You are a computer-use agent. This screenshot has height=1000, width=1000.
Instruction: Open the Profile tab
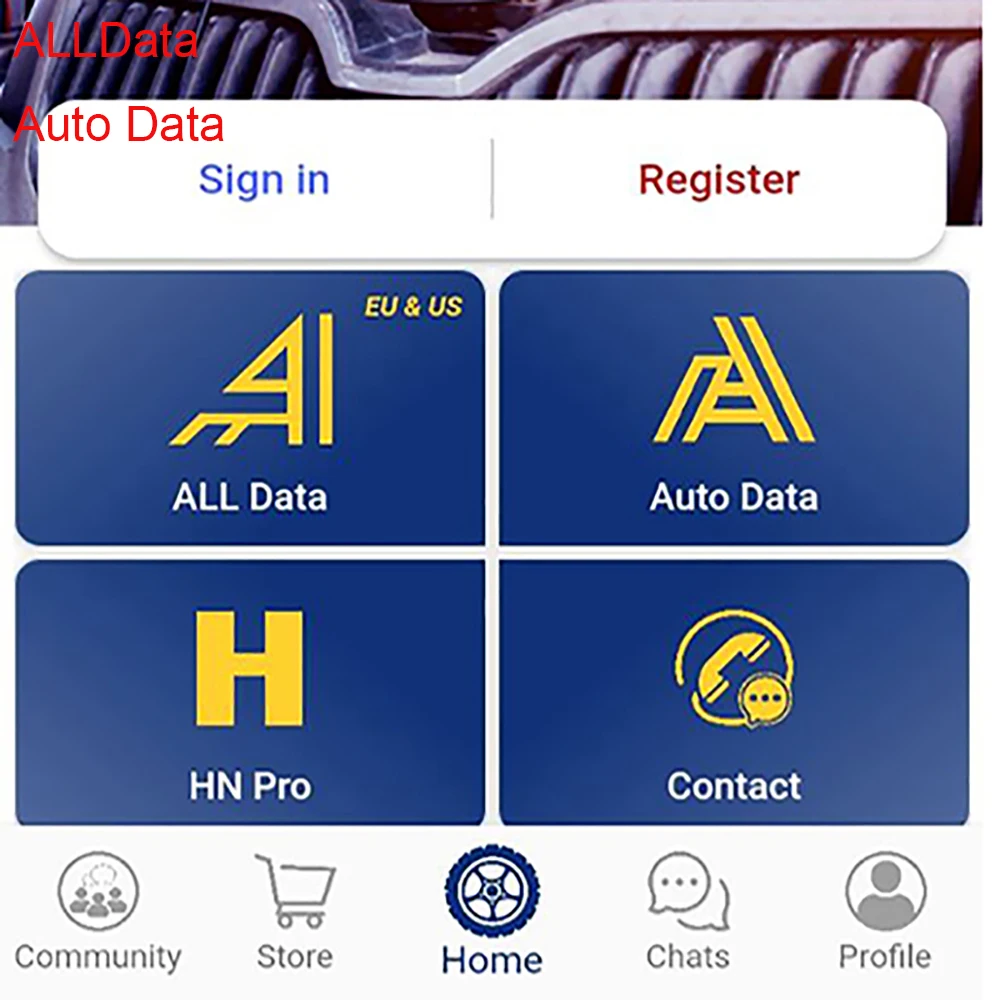[884, 912]
